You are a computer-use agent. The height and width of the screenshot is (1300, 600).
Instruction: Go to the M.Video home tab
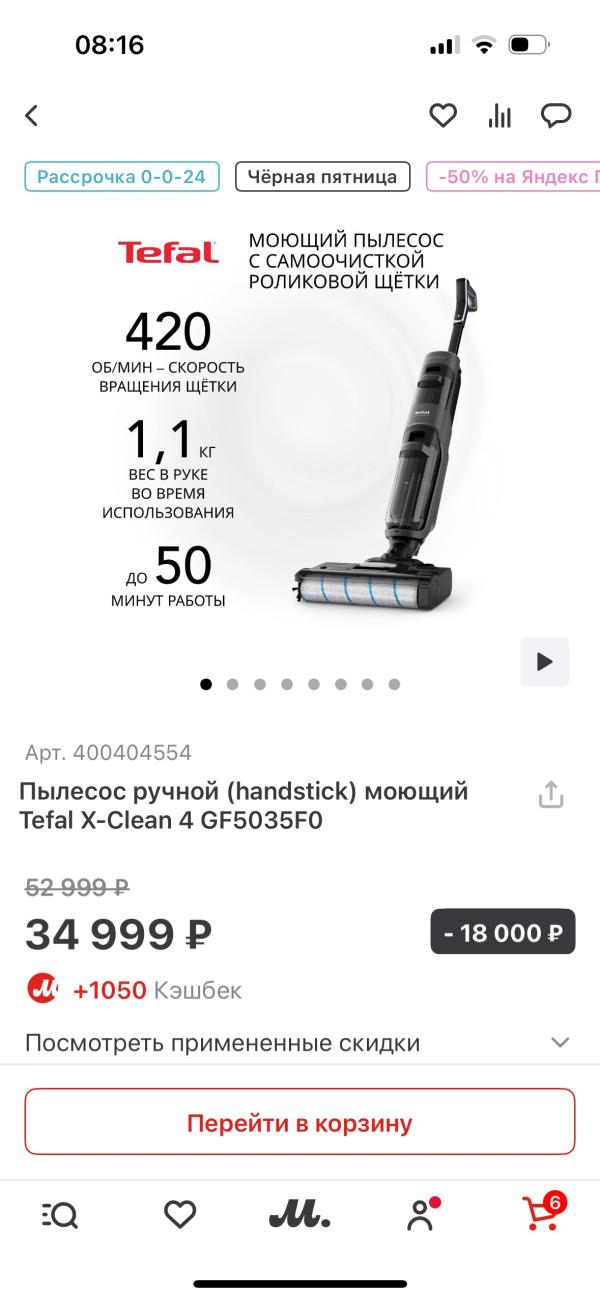coord(300,1215)
